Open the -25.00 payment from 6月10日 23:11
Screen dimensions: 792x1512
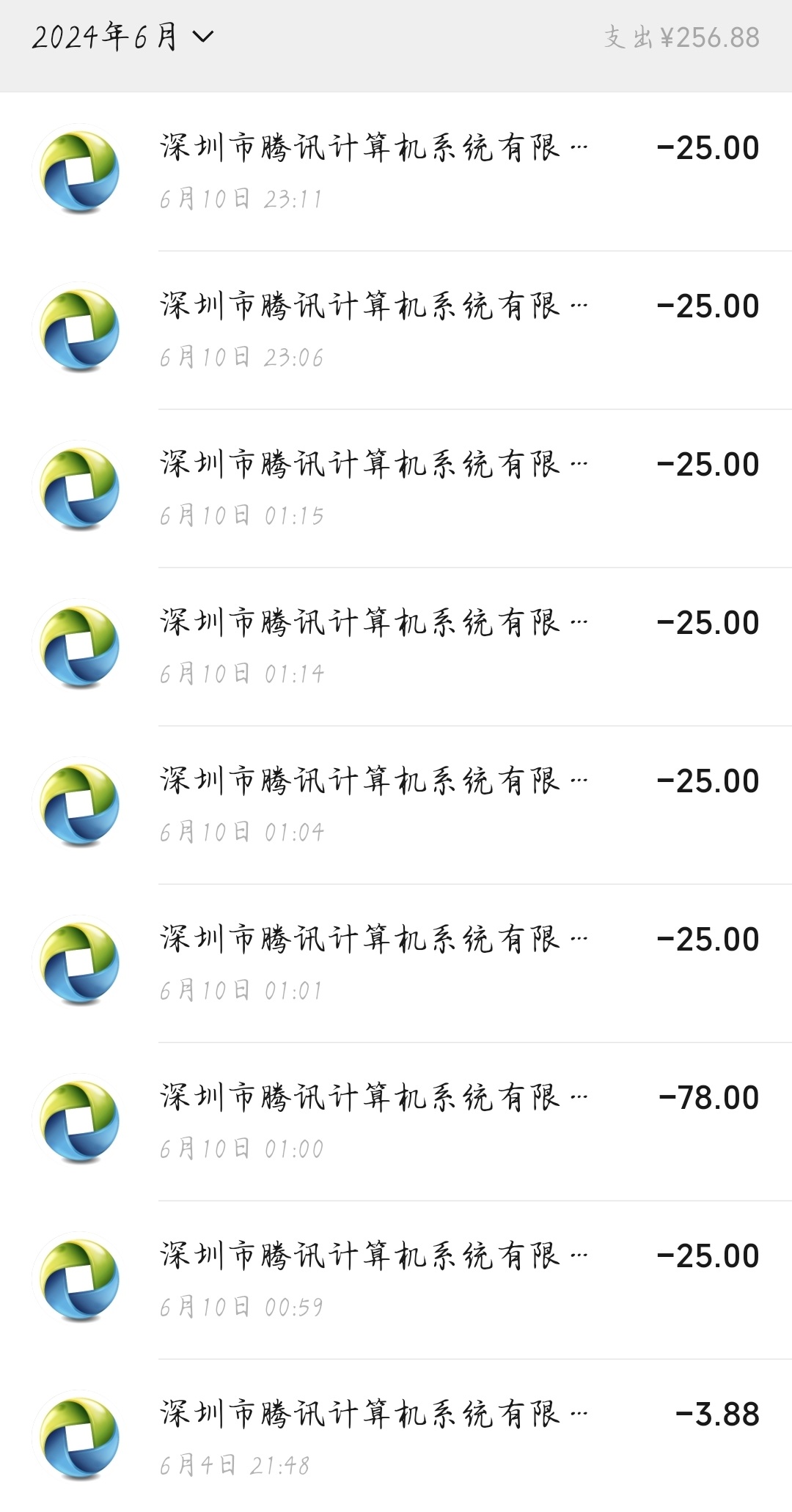(x=396, y=172)
